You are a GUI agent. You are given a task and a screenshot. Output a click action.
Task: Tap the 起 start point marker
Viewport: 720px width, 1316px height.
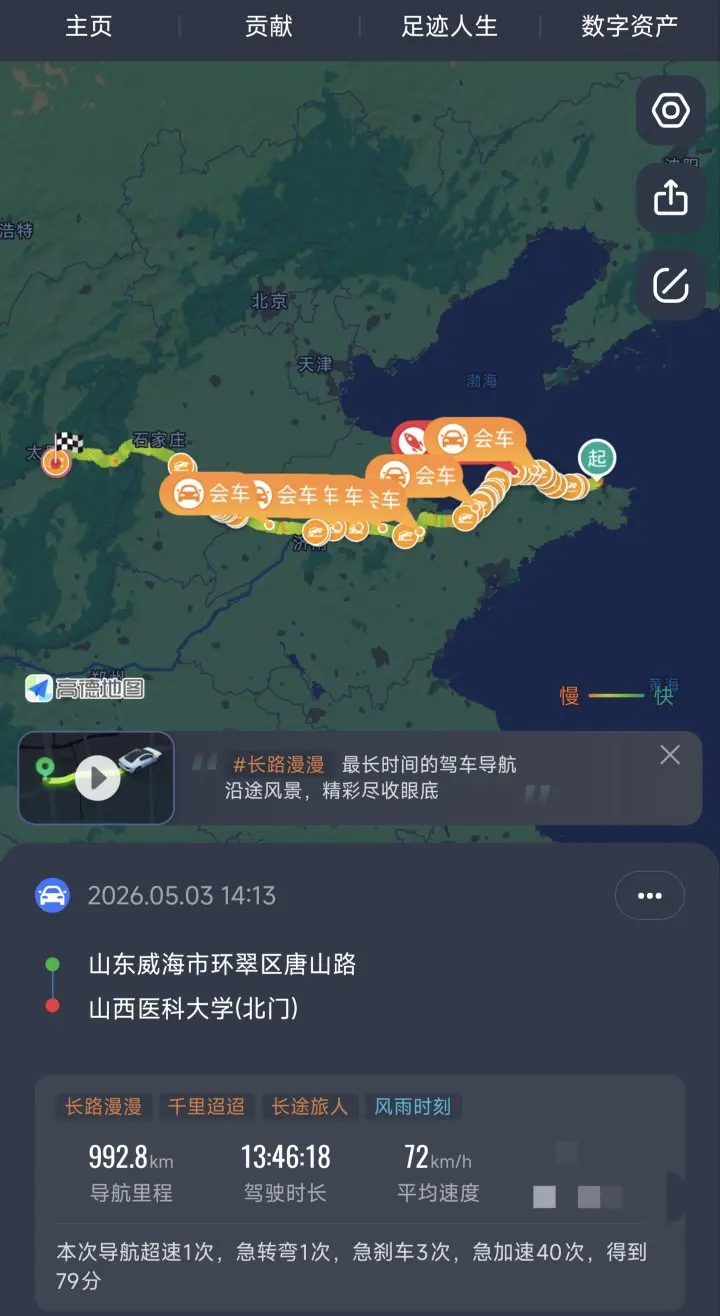[x=597, y=459]
